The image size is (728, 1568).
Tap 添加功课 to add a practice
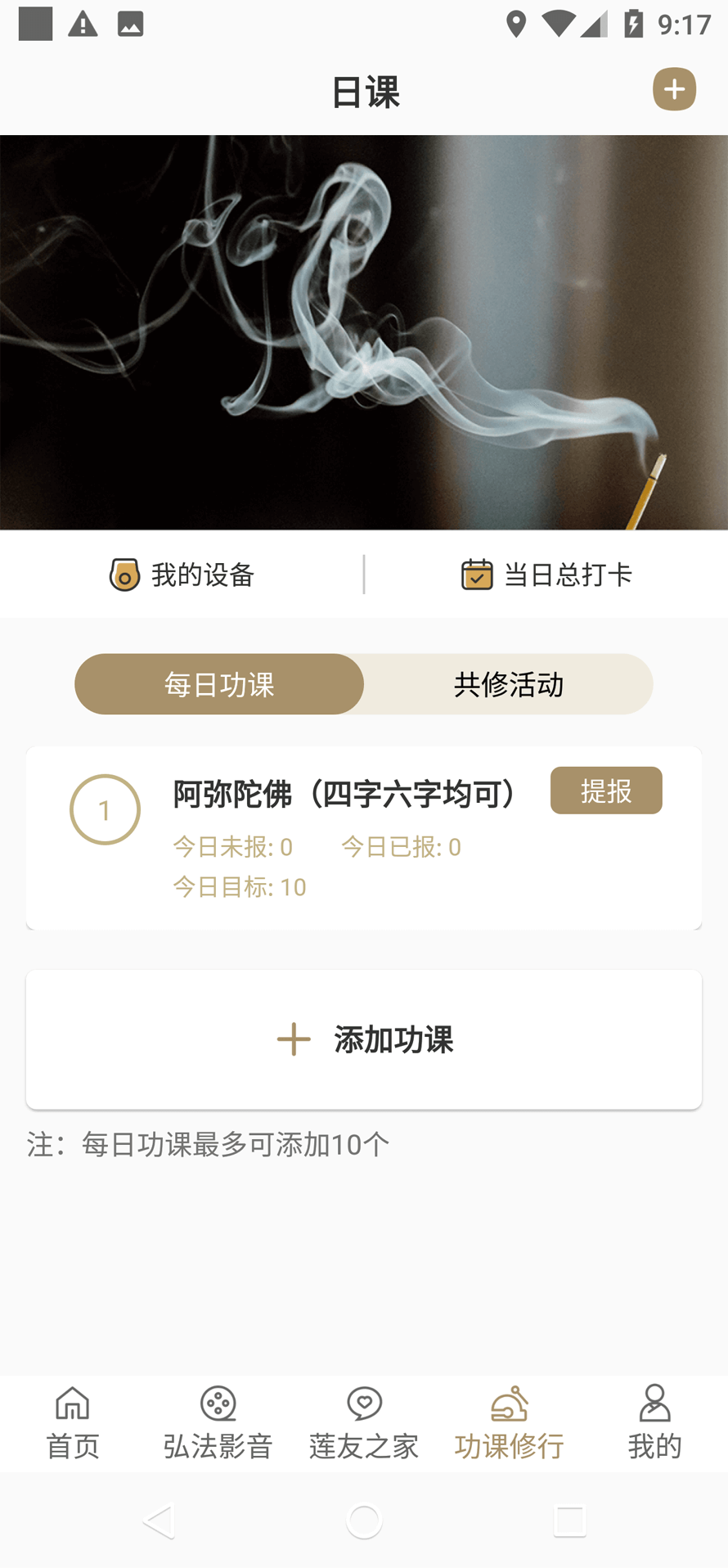point(364,1039)
